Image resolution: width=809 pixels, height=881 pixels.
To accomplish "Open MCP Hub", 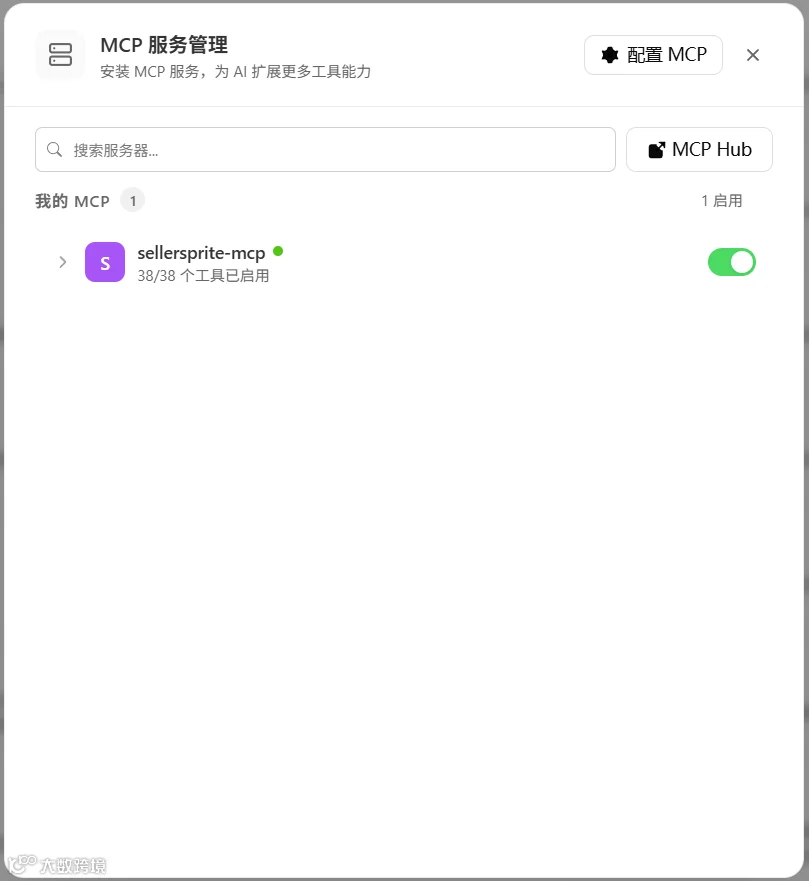I will tap(699, 149).
